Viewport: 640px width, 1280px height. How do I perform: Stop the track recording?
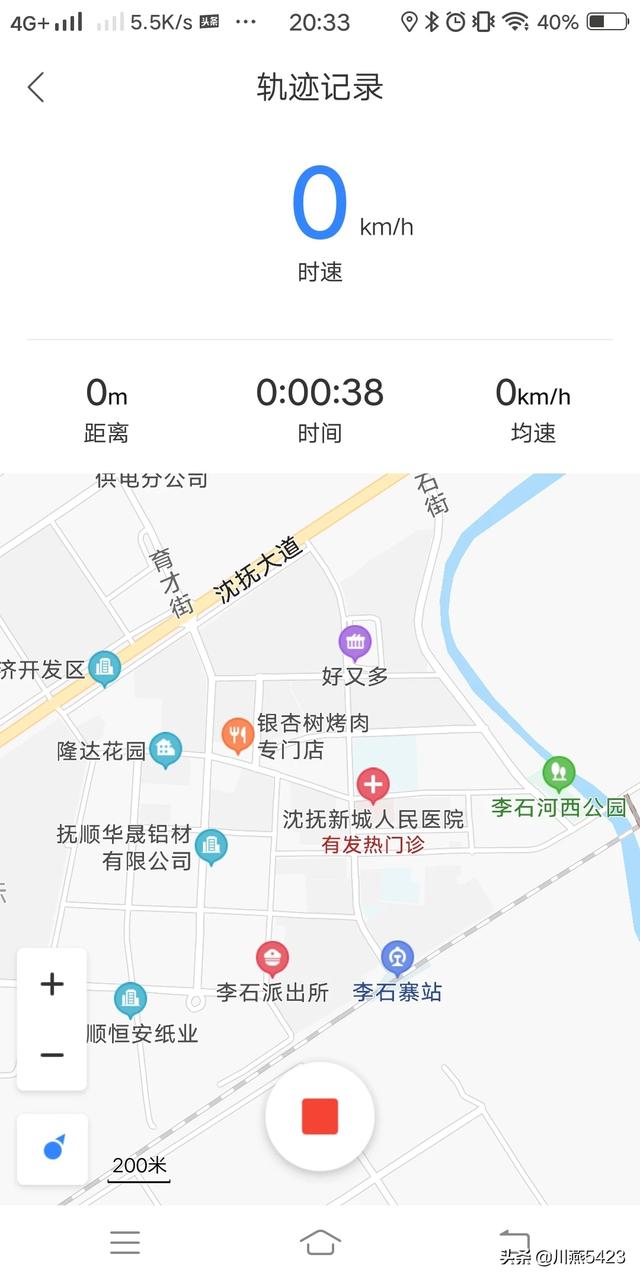[320, 1115]
